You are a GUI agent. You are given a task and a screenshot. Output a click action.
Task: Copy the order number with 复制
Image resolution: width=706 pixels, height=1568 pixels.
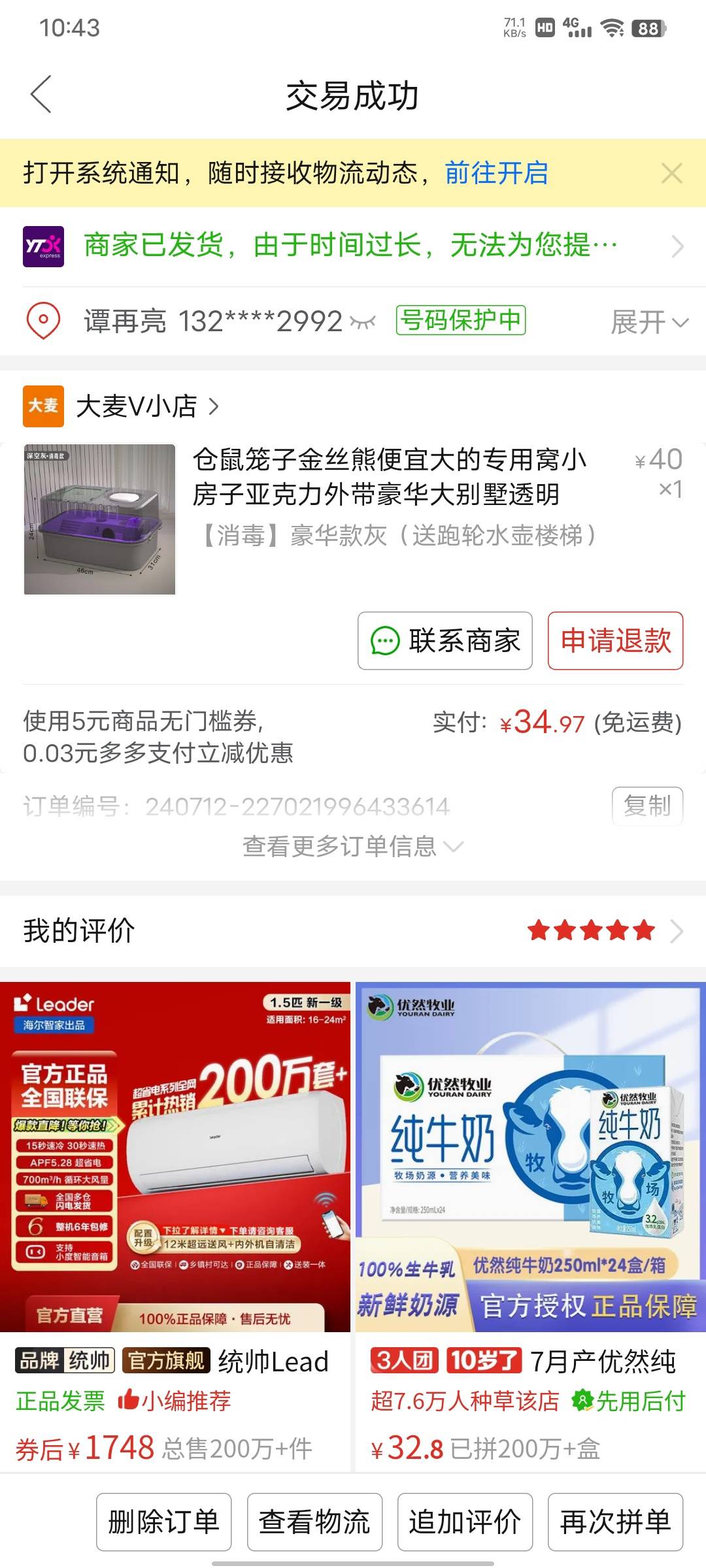[x=647, y=806]
